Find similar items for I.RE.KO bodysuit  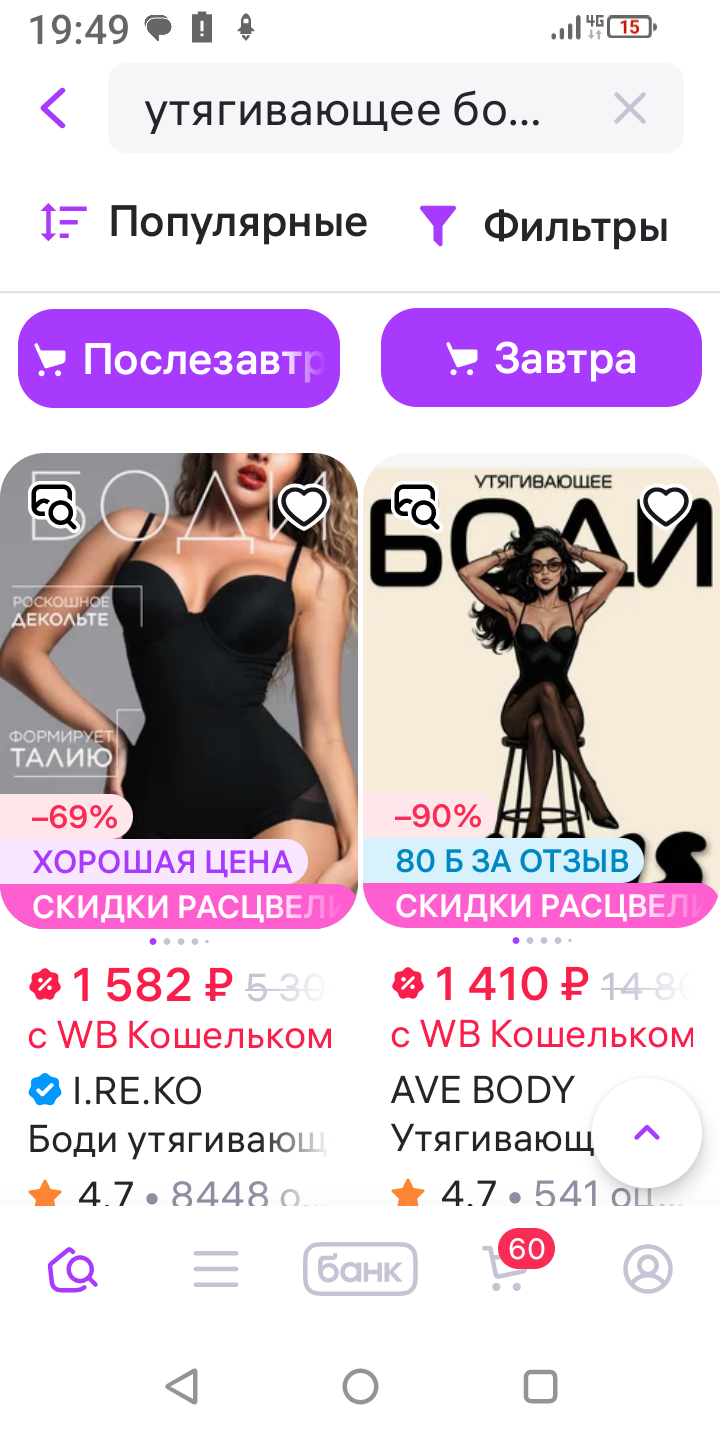53,506
